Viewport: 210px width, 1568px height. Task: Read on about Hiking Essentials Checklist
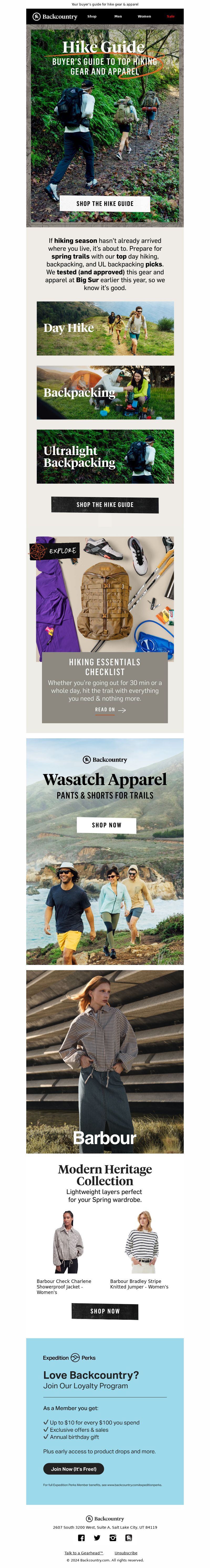pyautogui.click(x=110, y=710)
